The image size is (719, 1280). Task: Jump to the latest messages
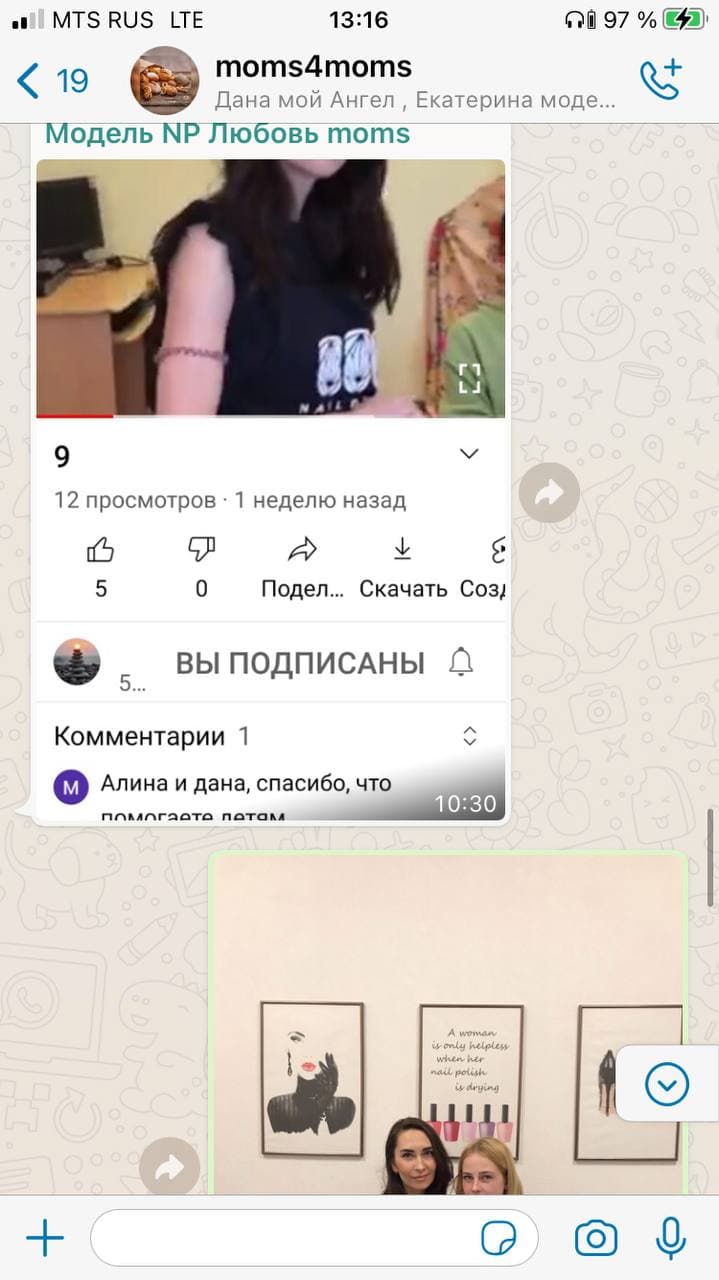pyautogui.click(x=667, y=1084)
